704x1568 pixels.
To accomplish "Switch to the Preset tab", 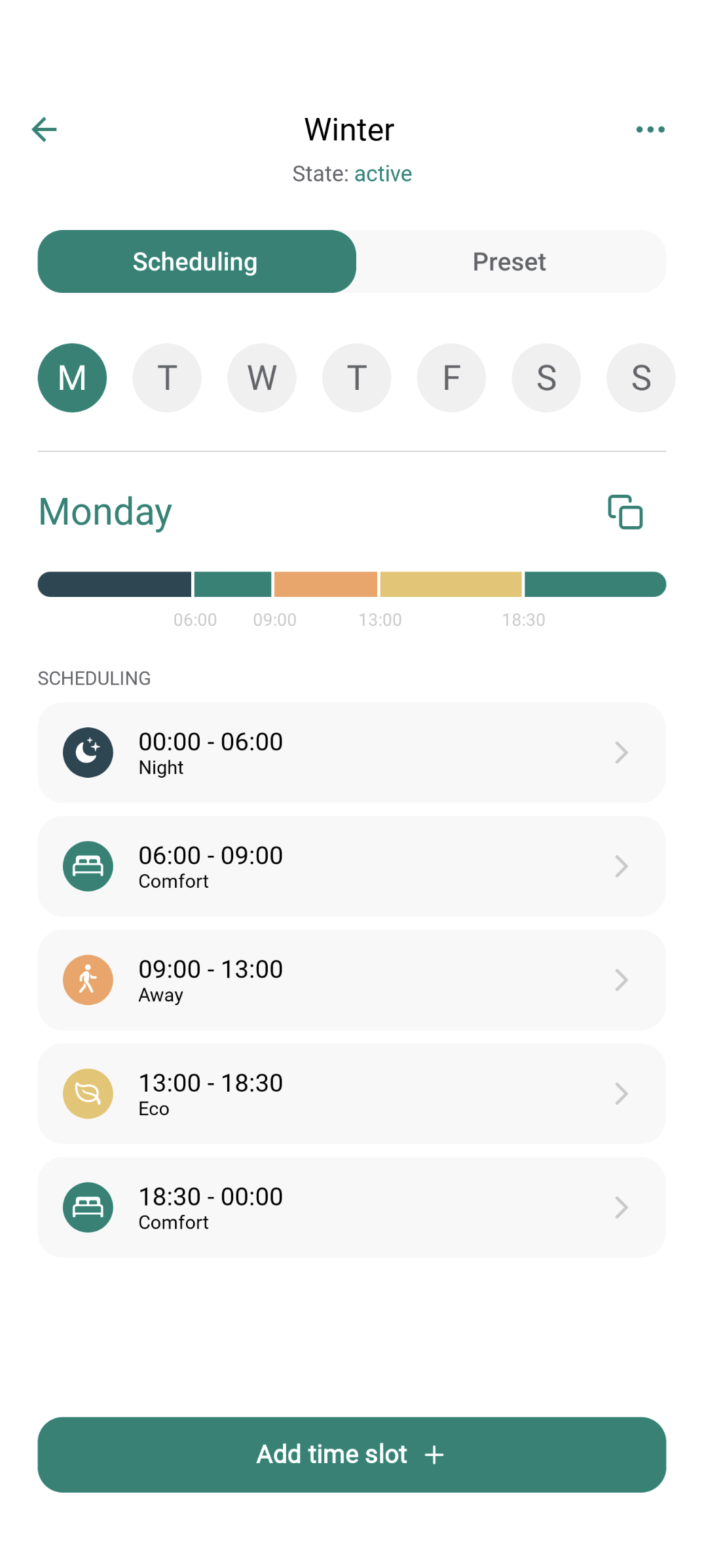I will pyautogui.click(x=509, y=261).
